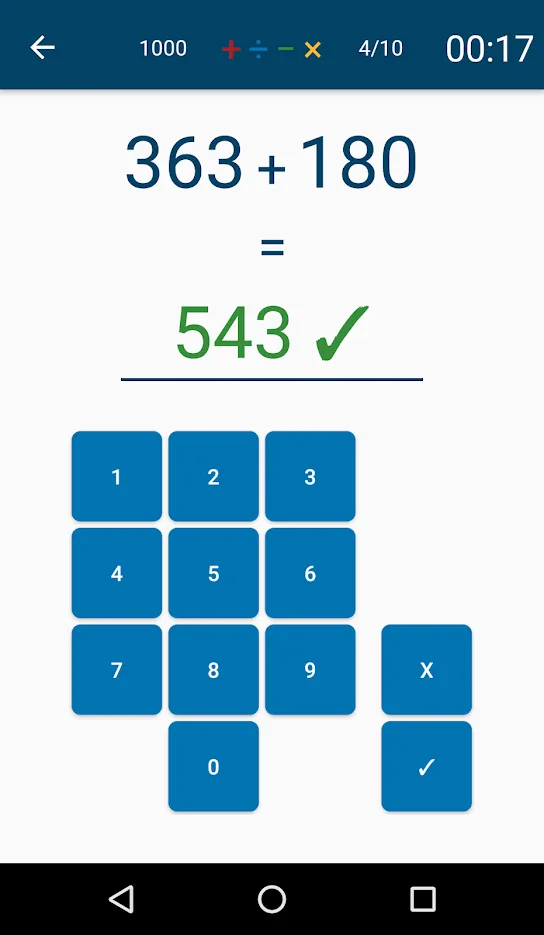The height and width of the screenshot is (935, 544).
Task: Tap the number 2 key
Action: point(214,476)
